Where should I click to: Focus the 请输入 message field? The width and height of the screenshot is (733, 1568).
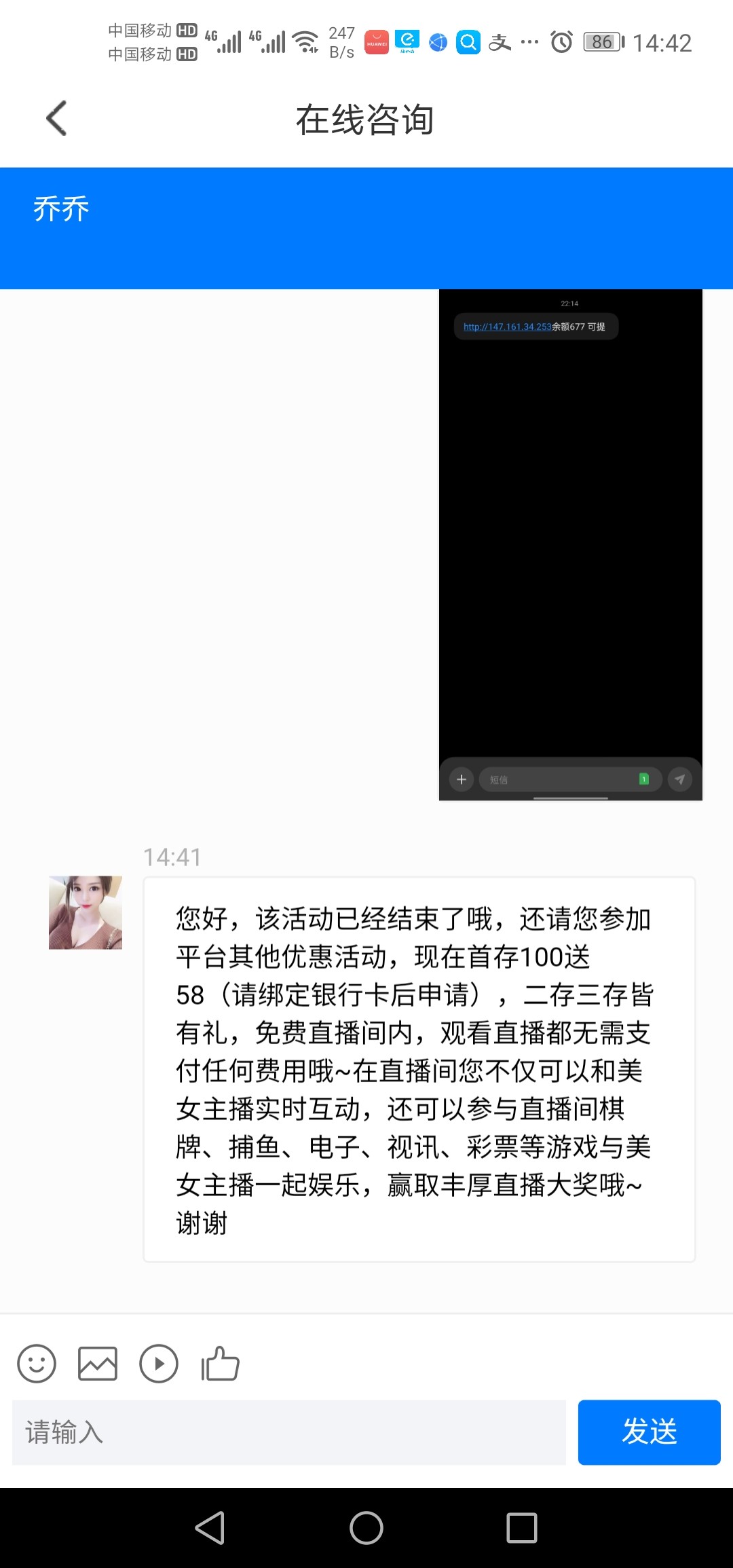click(288, 1432)
